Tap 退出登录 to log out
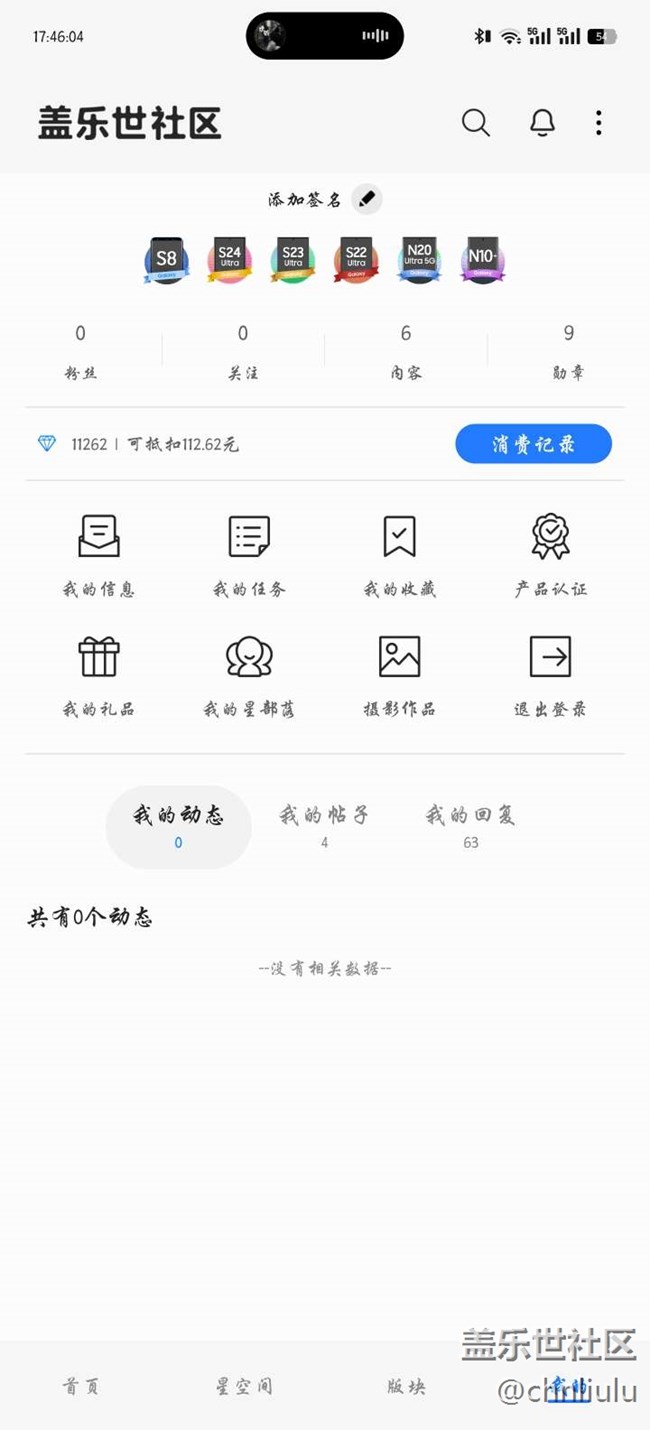Viewport: 650px width, 1430px height. pyautogui.click(x=550, y=675)
